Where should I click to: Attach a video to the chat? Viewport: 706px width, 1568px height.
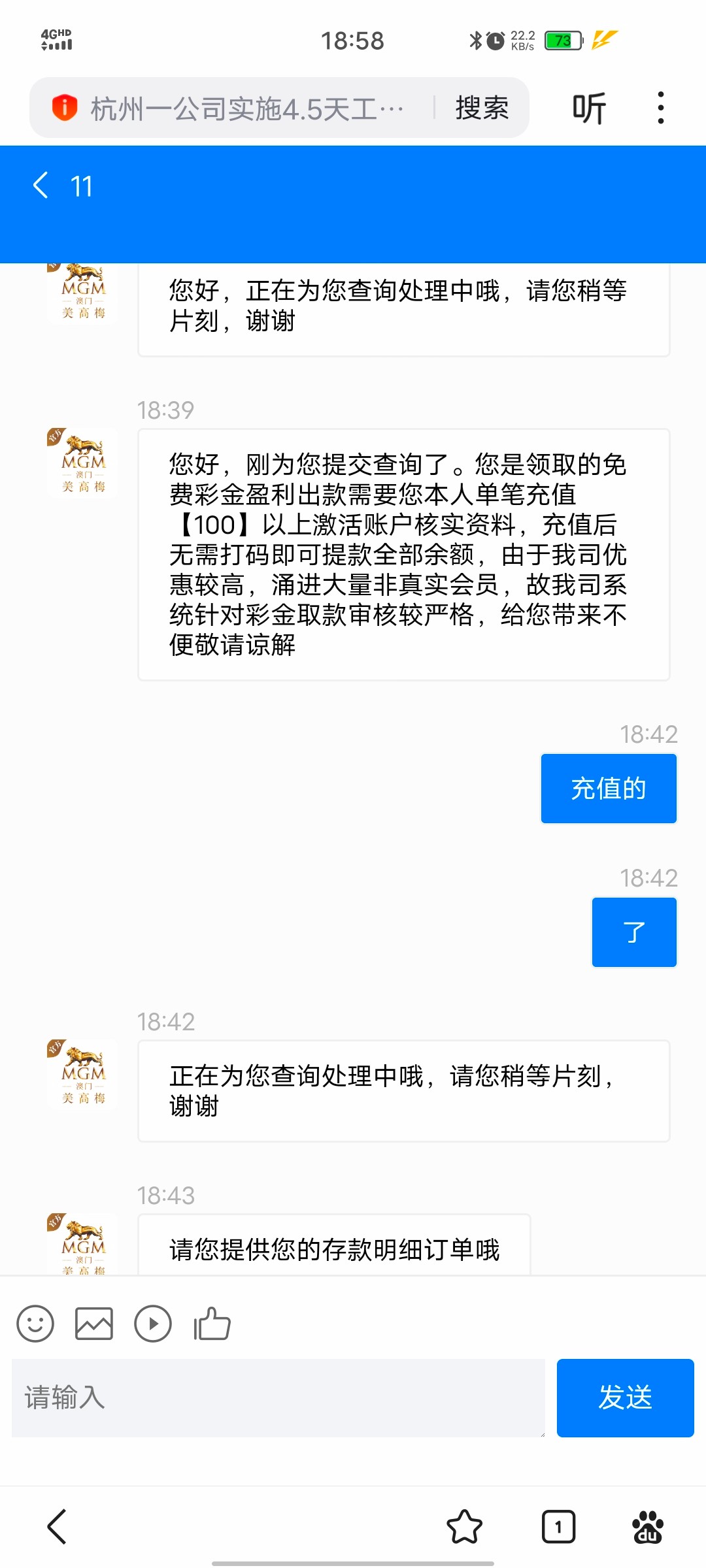tap(153, 1324)
